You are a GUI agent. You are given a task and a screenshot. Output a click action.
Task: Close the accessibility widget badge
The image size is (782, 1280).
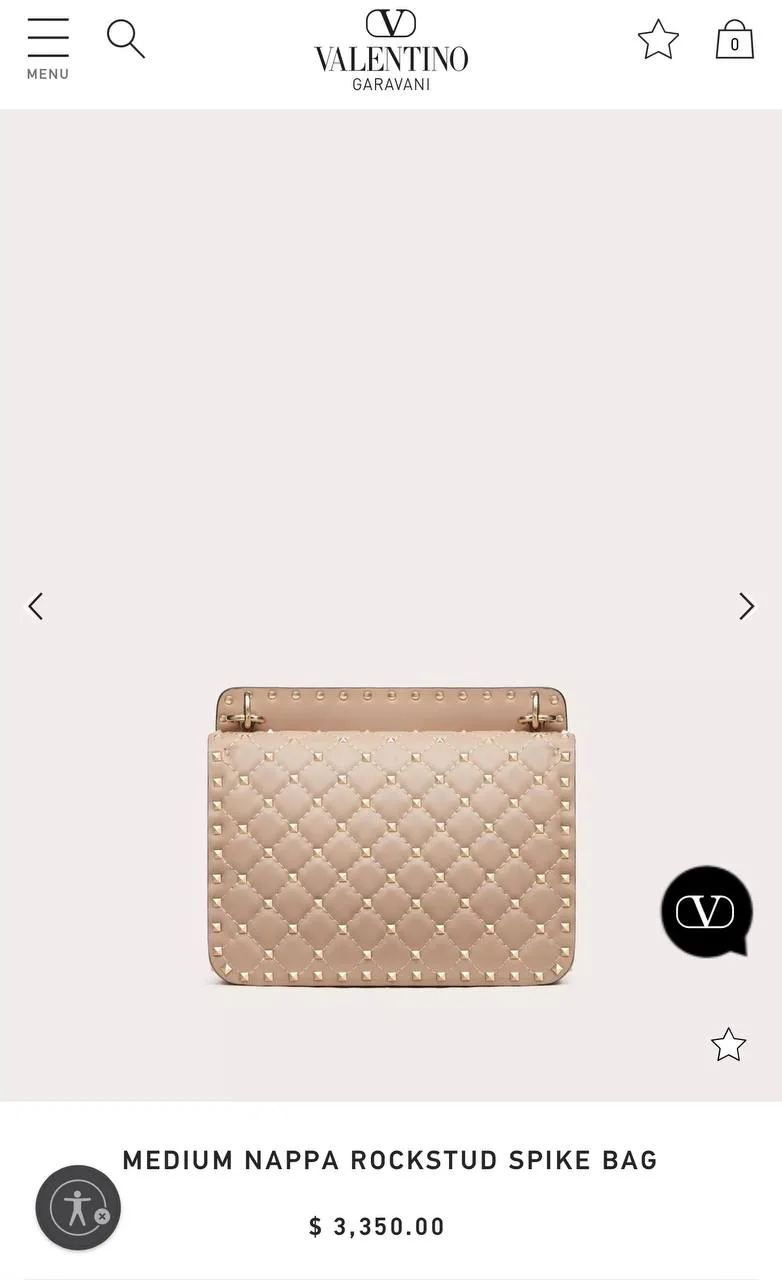point(102,1217)
